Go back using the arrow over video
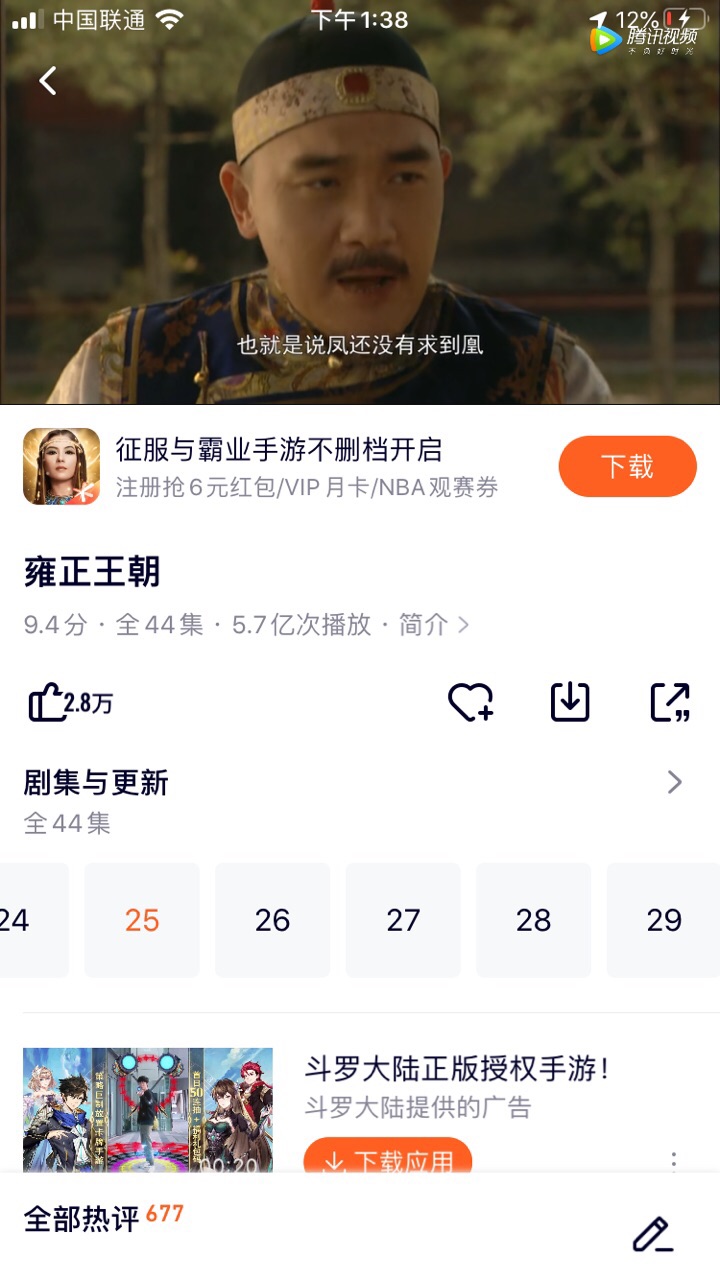Screen dimensions: 720x1280 (47, 80)
